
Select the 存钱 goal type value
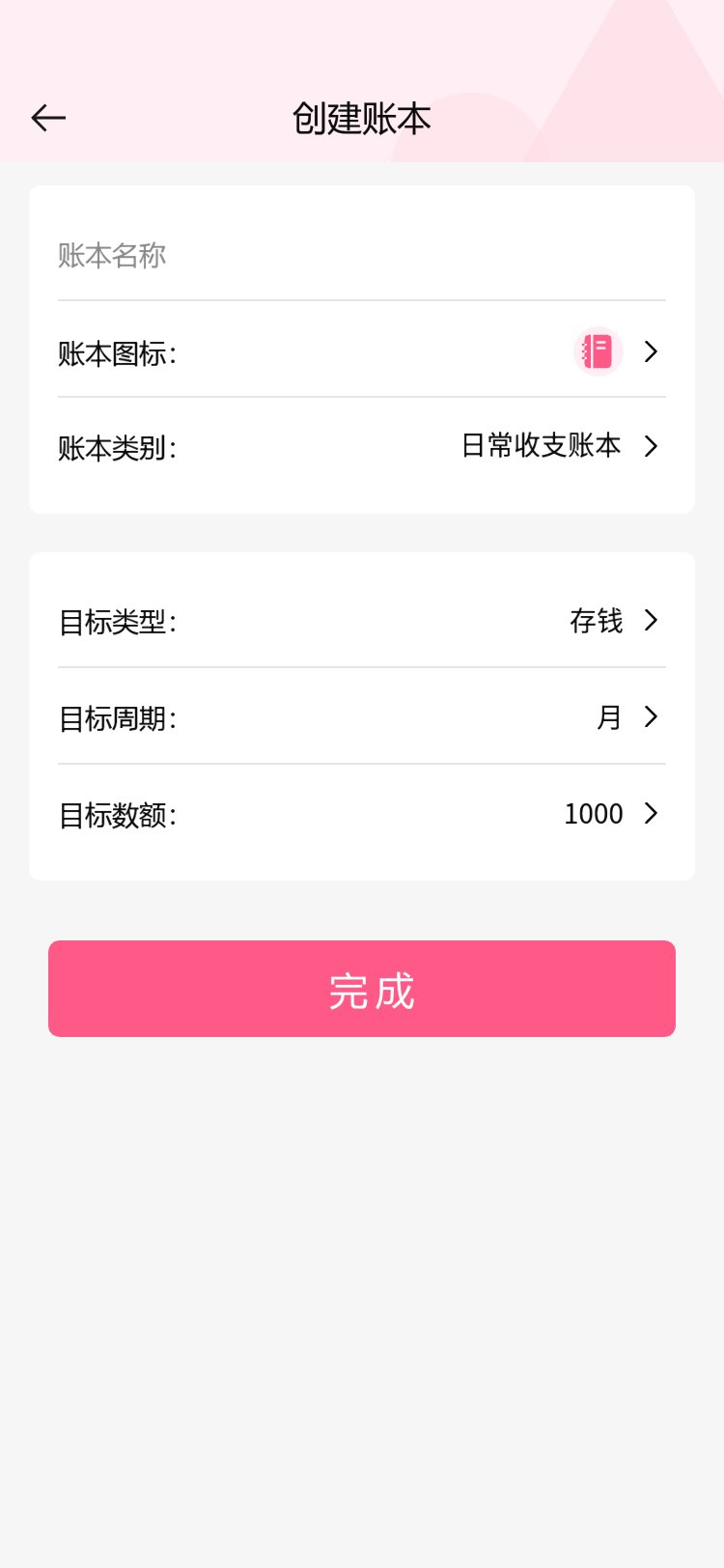tap(597, 622)
